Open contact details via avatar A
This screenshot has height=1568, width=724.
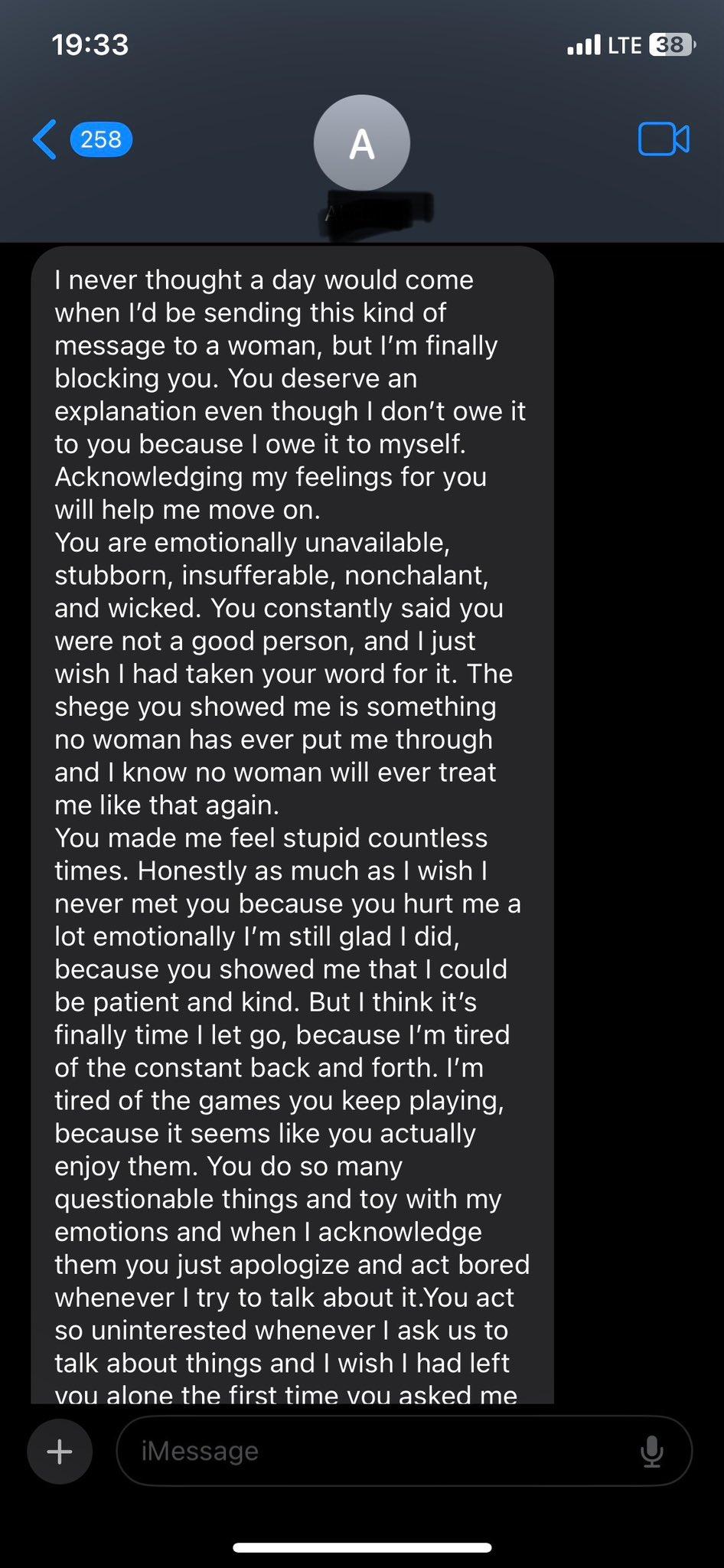click(x=361, y=143)
